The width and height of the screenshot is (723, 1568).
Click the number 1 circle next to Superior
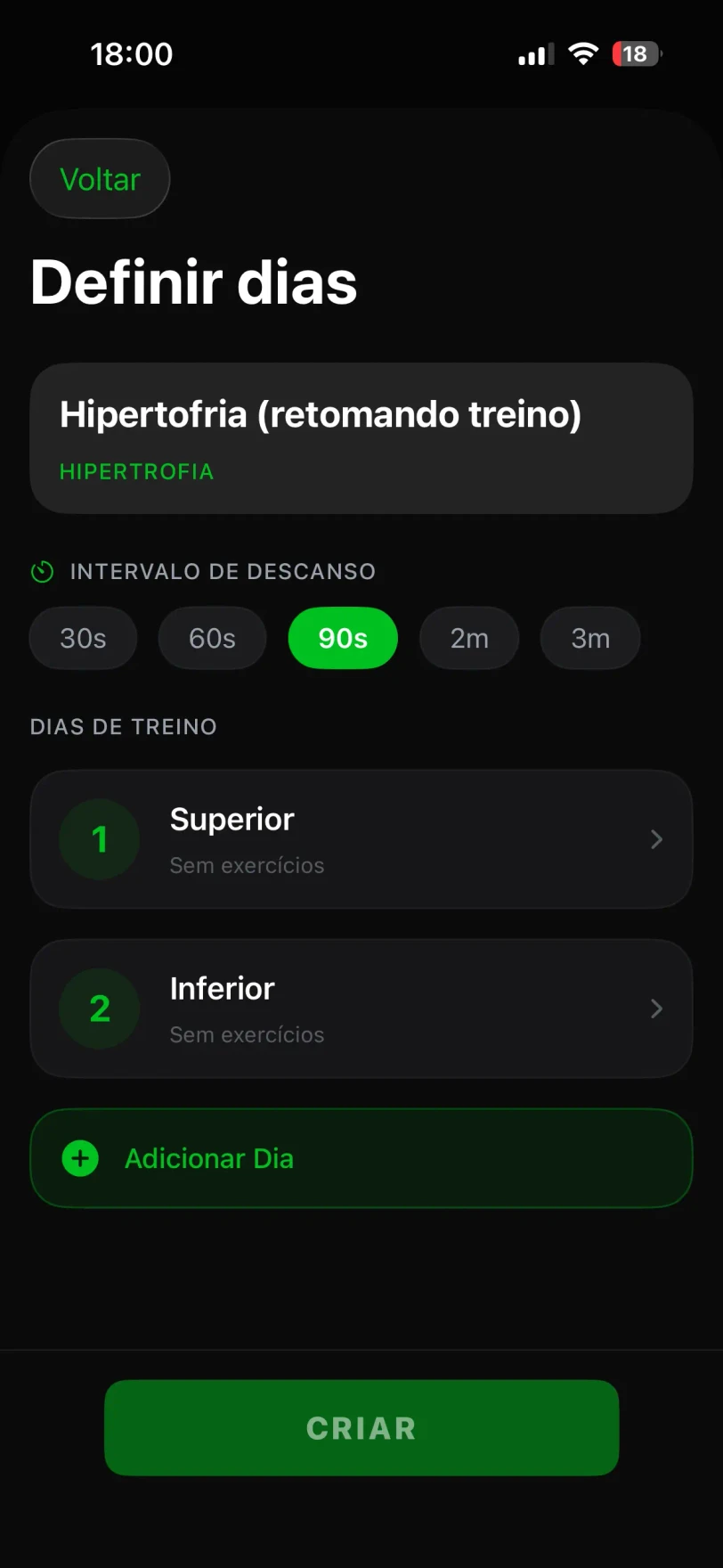pyautogui.click(x=99, y=839)
